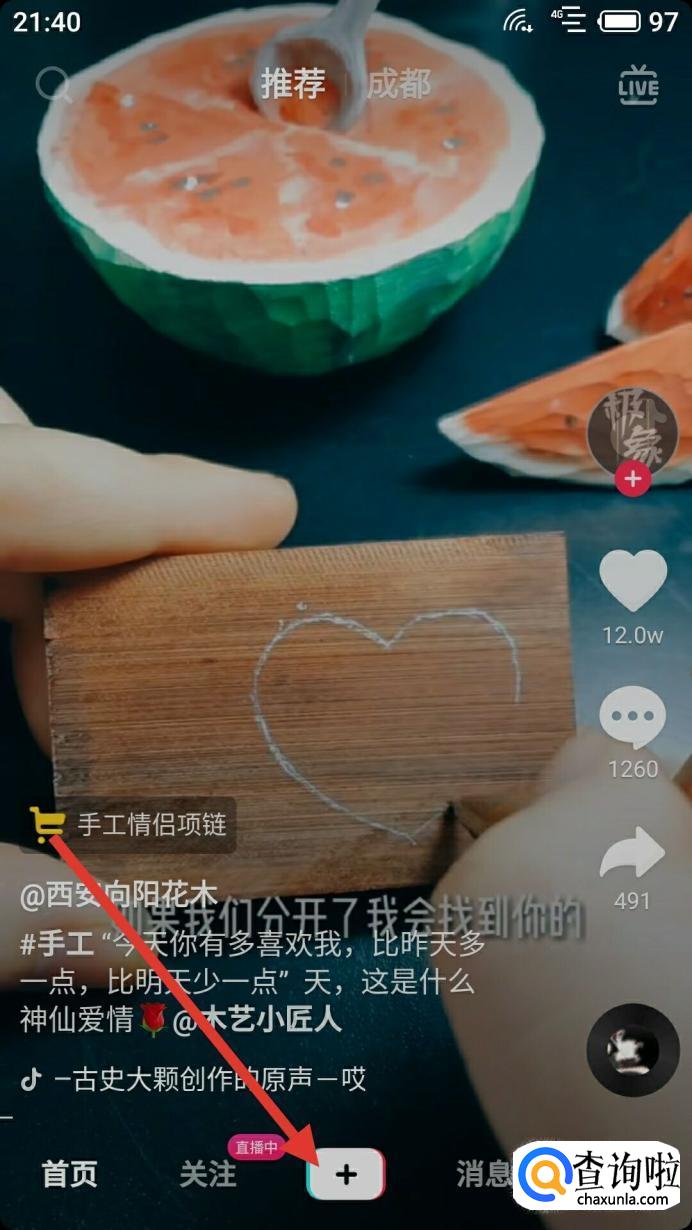The height and width of the screenshot is (1230, 692).
Task: Open the spinning music disc
Action: [632, 1050]
